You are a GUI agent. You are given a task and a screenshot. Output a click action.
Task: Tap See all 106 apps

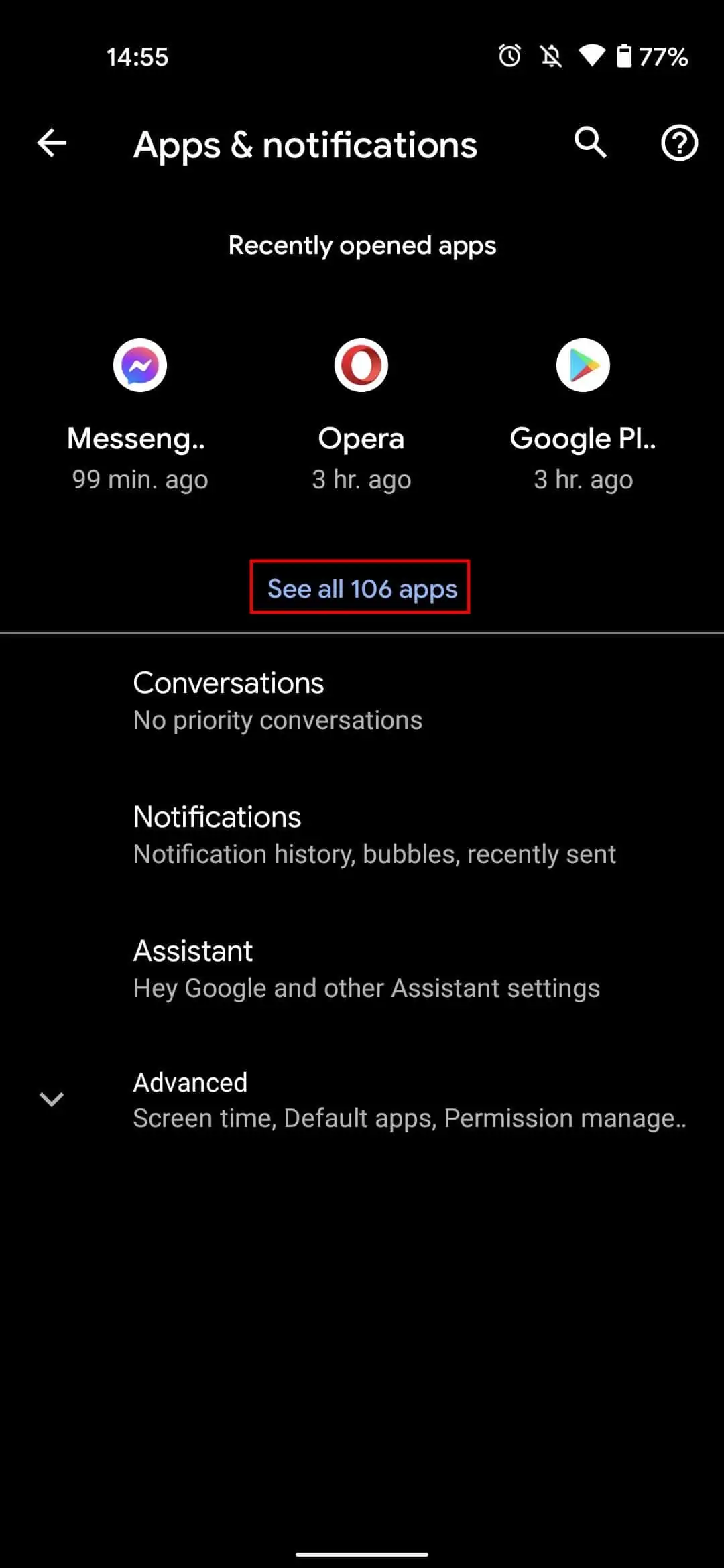pyautogui.click(x=362, y=588)
